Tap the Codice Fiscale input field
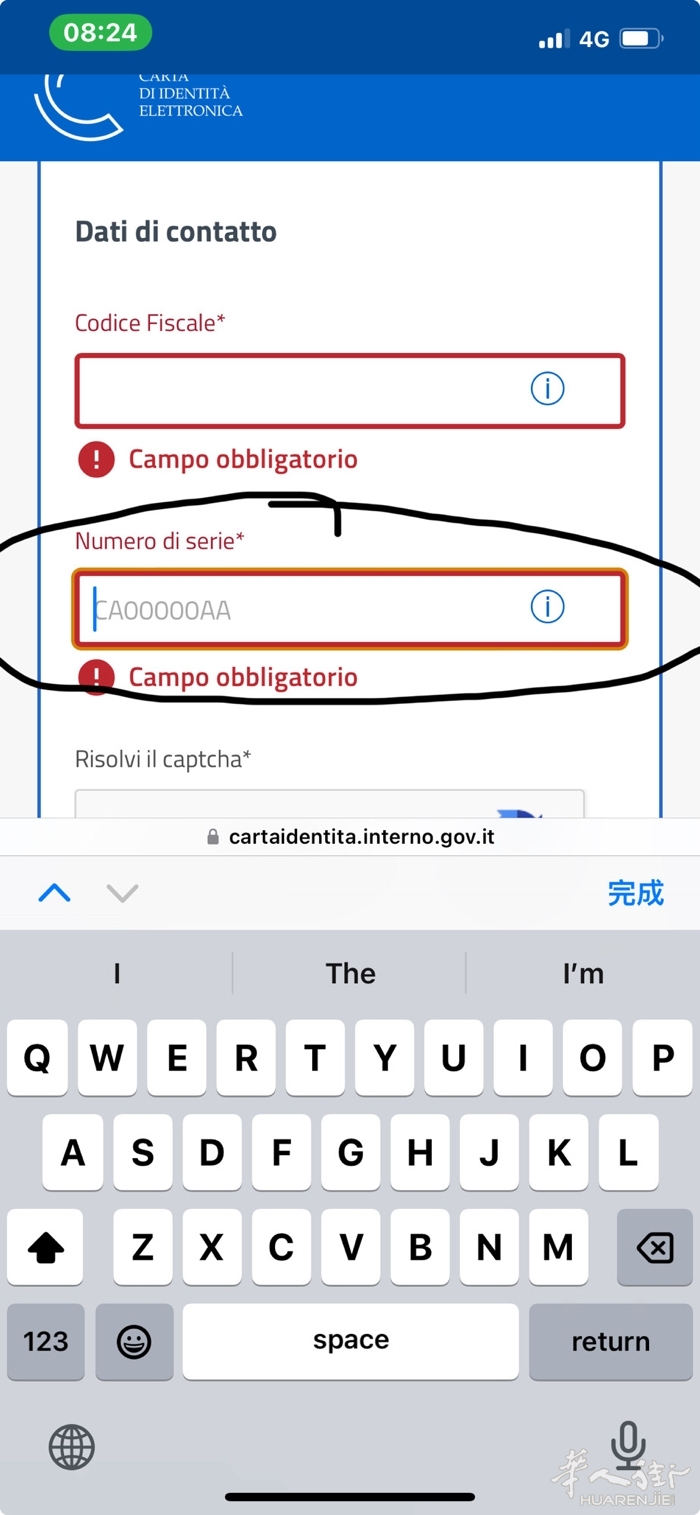This screenshot has height=1515, width=700. [x=300, y=390]
